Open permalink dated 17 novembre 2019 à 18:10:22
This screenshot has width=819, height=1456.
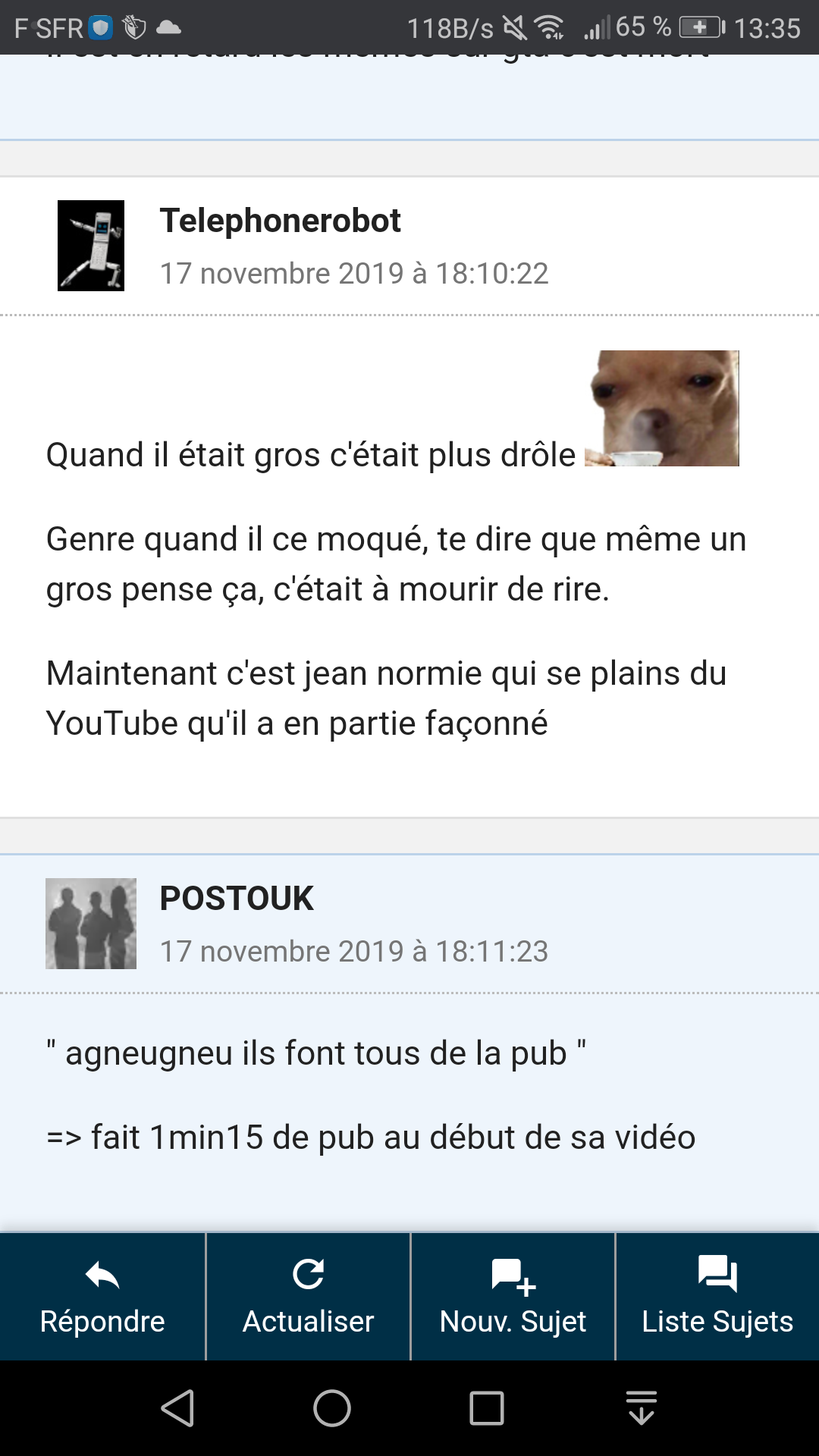tap(354, 274)
